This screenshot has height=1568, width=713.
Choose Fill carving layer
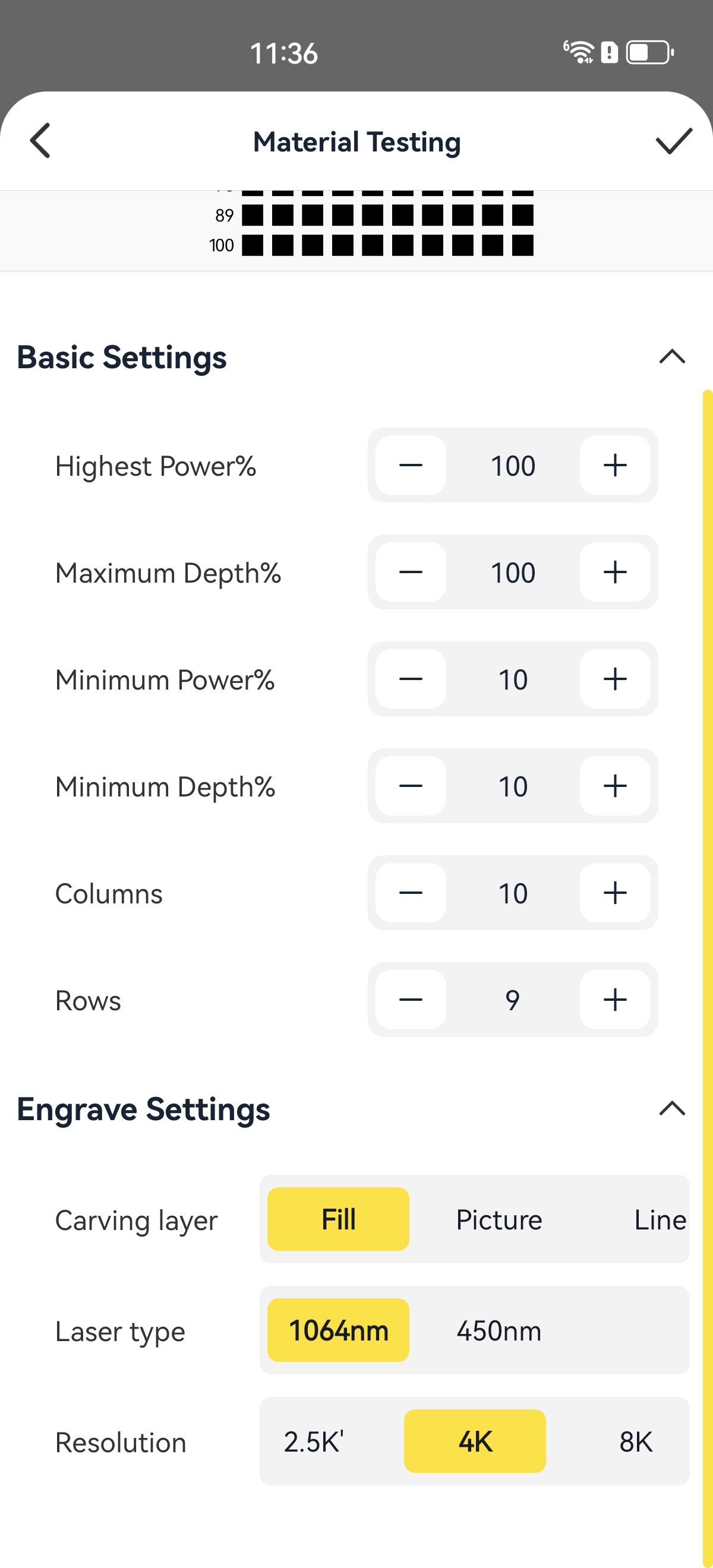tap(338, 1220)
